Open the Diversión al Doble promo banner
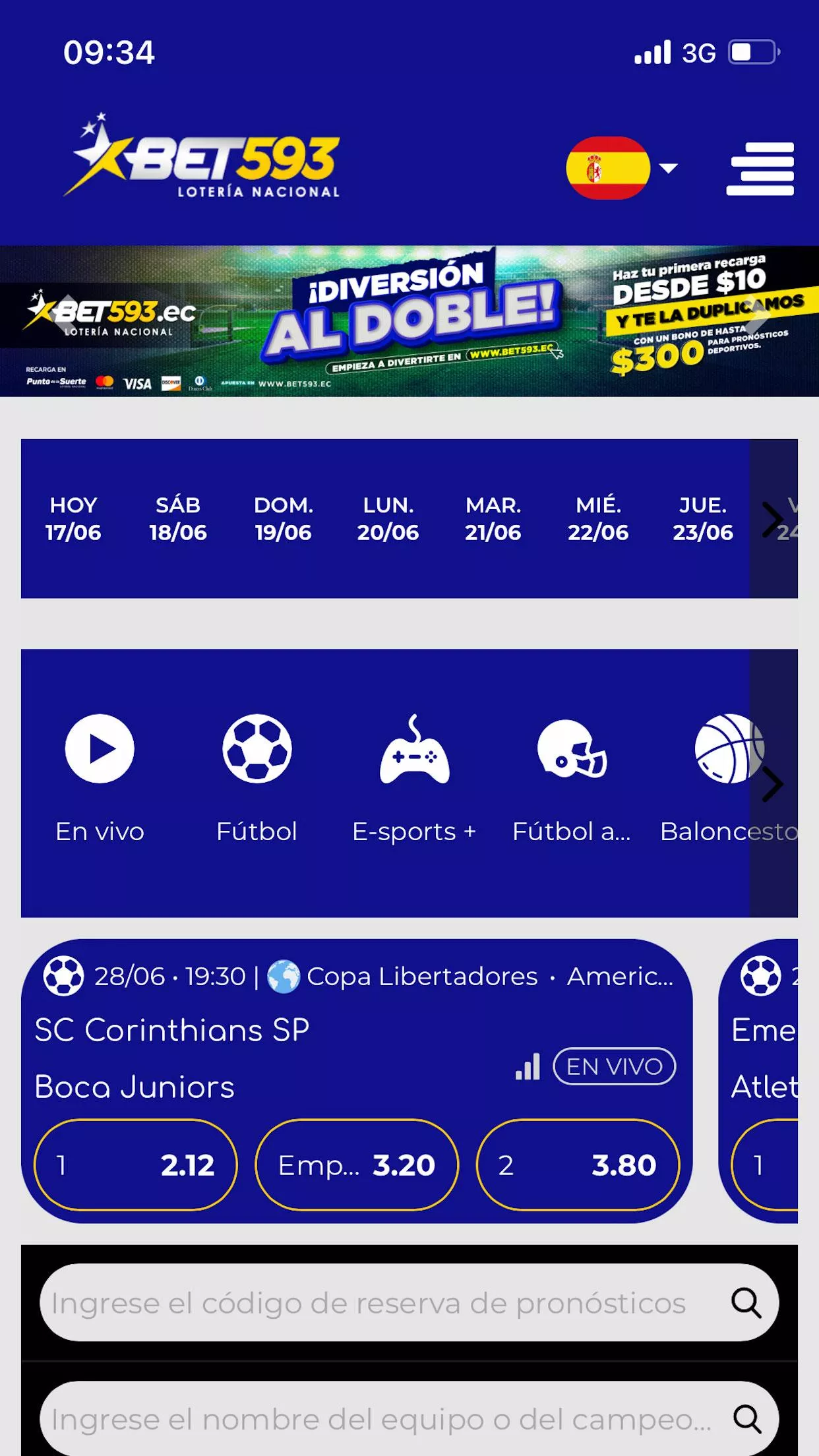 409,321
